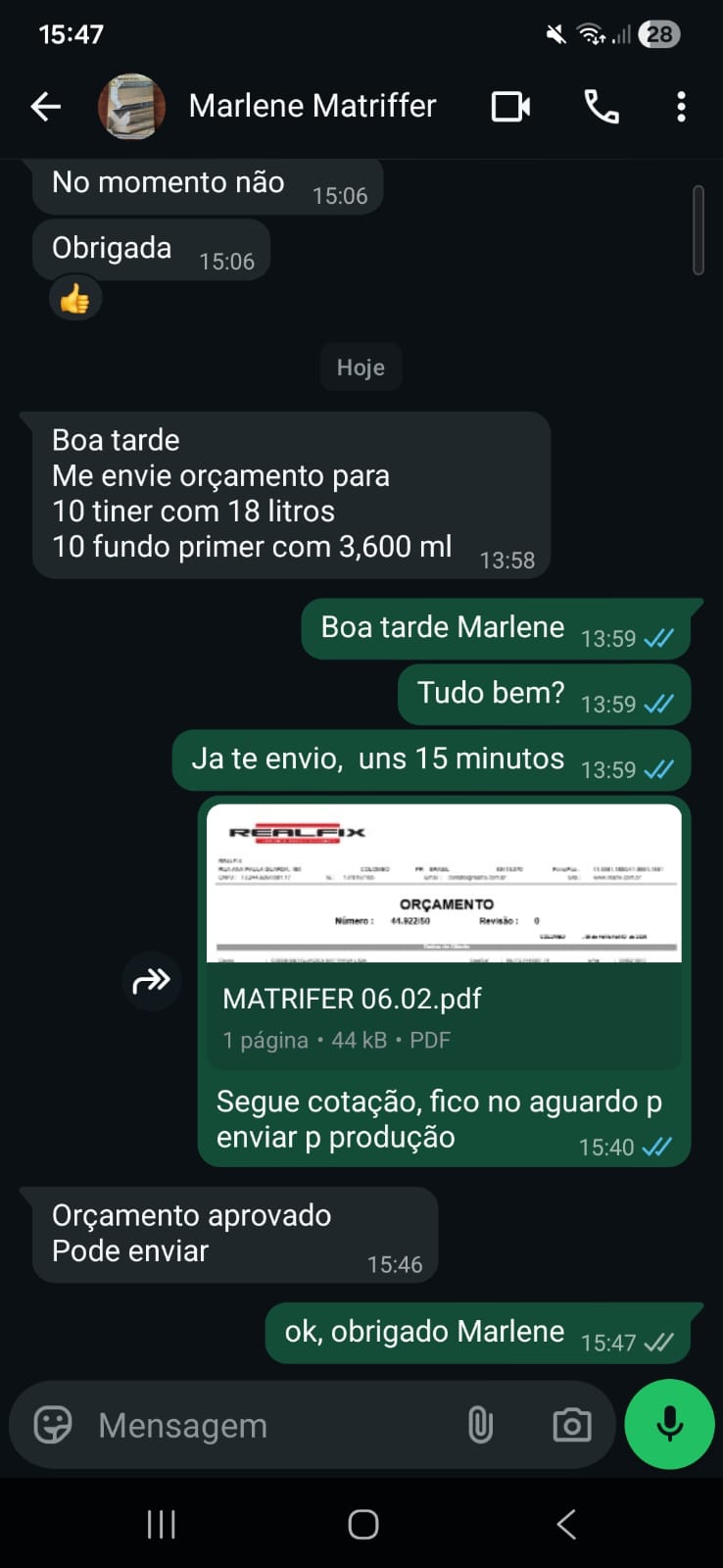
Task: Open the emoji and sticker picker
Action: tap(53, 1425)
